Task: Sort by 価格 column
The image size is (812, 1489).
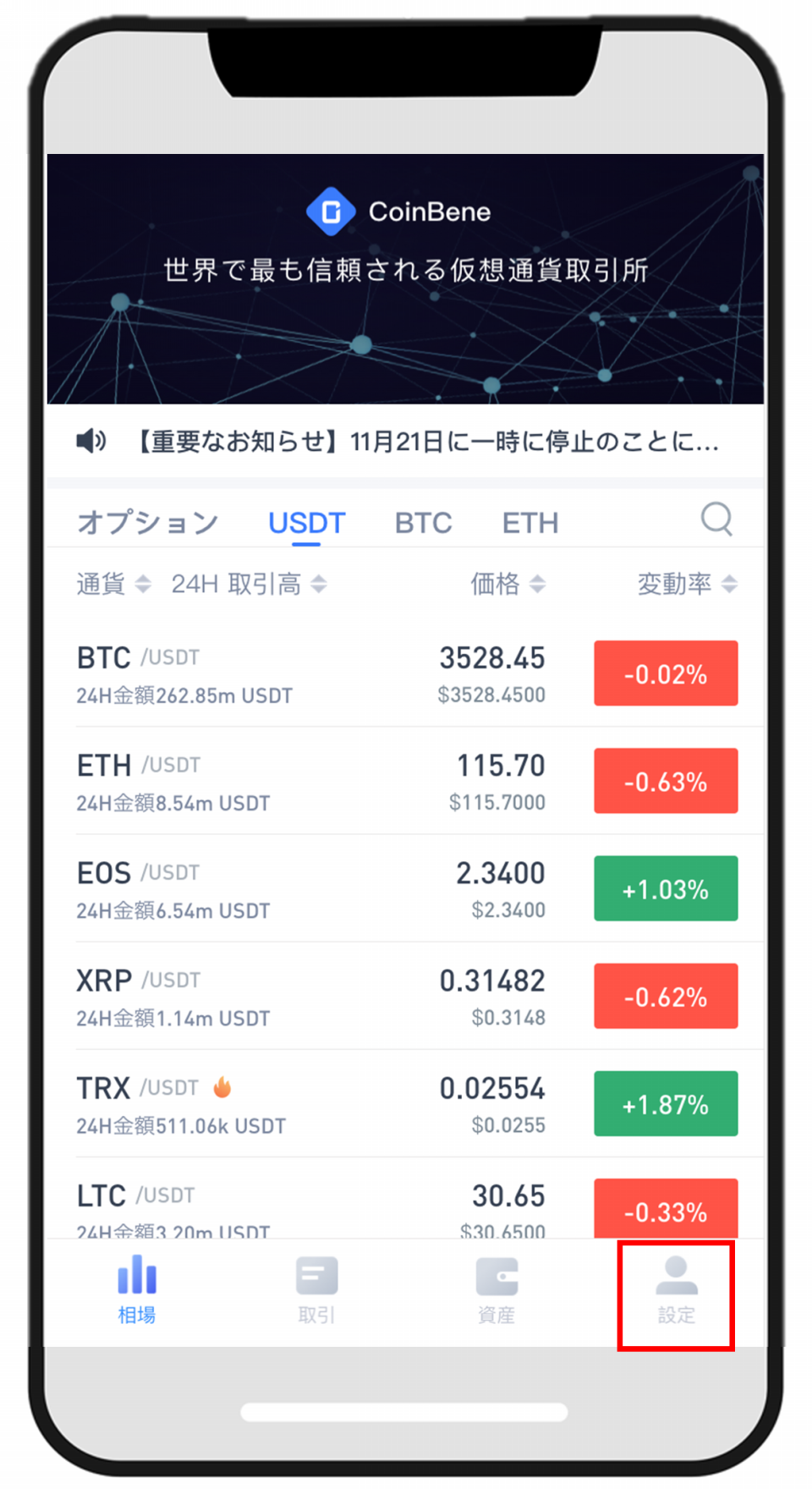Action: (507, 584)
